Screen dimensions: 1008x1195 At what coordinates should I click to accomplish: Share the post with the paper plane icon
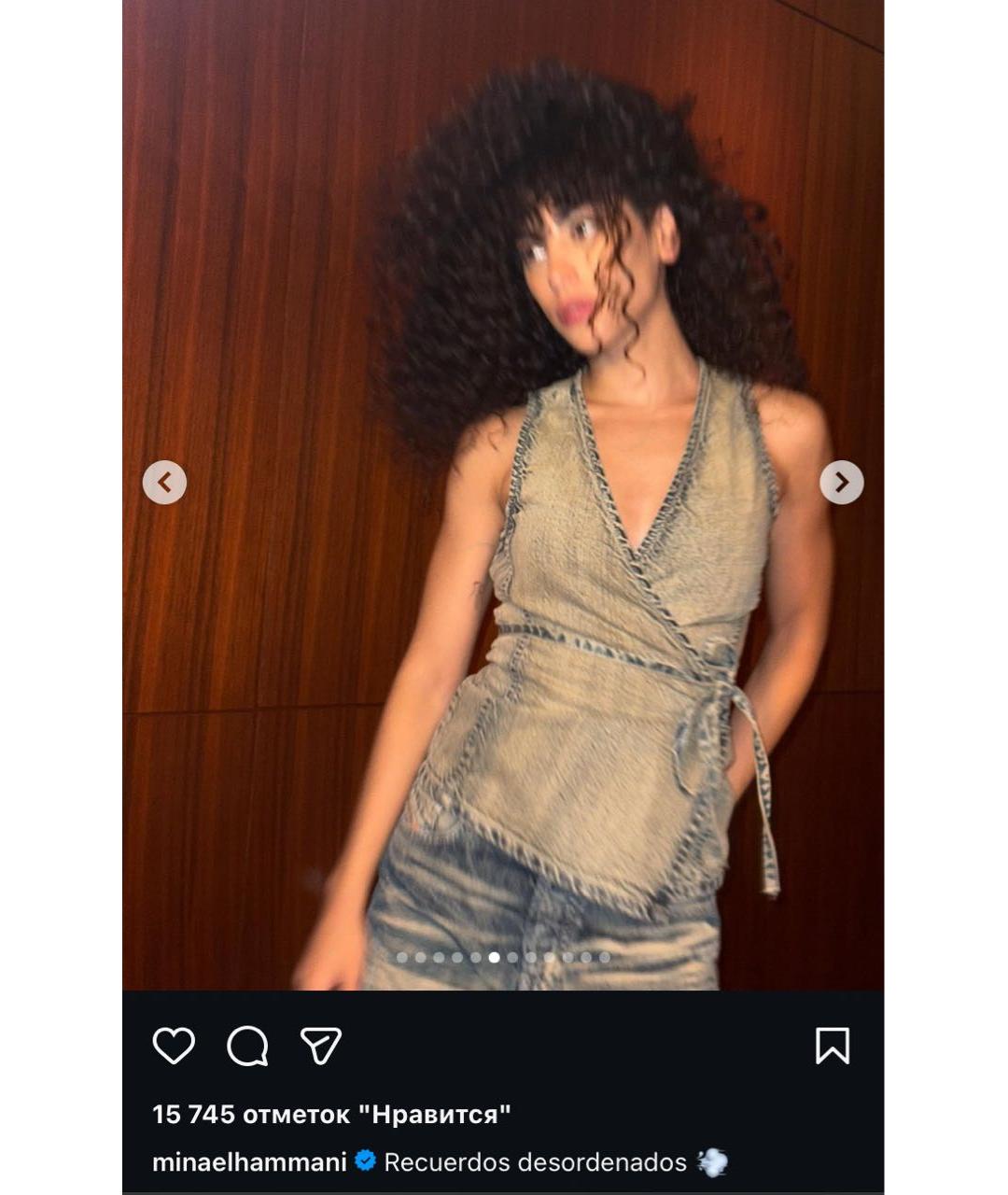[320, 1046]
